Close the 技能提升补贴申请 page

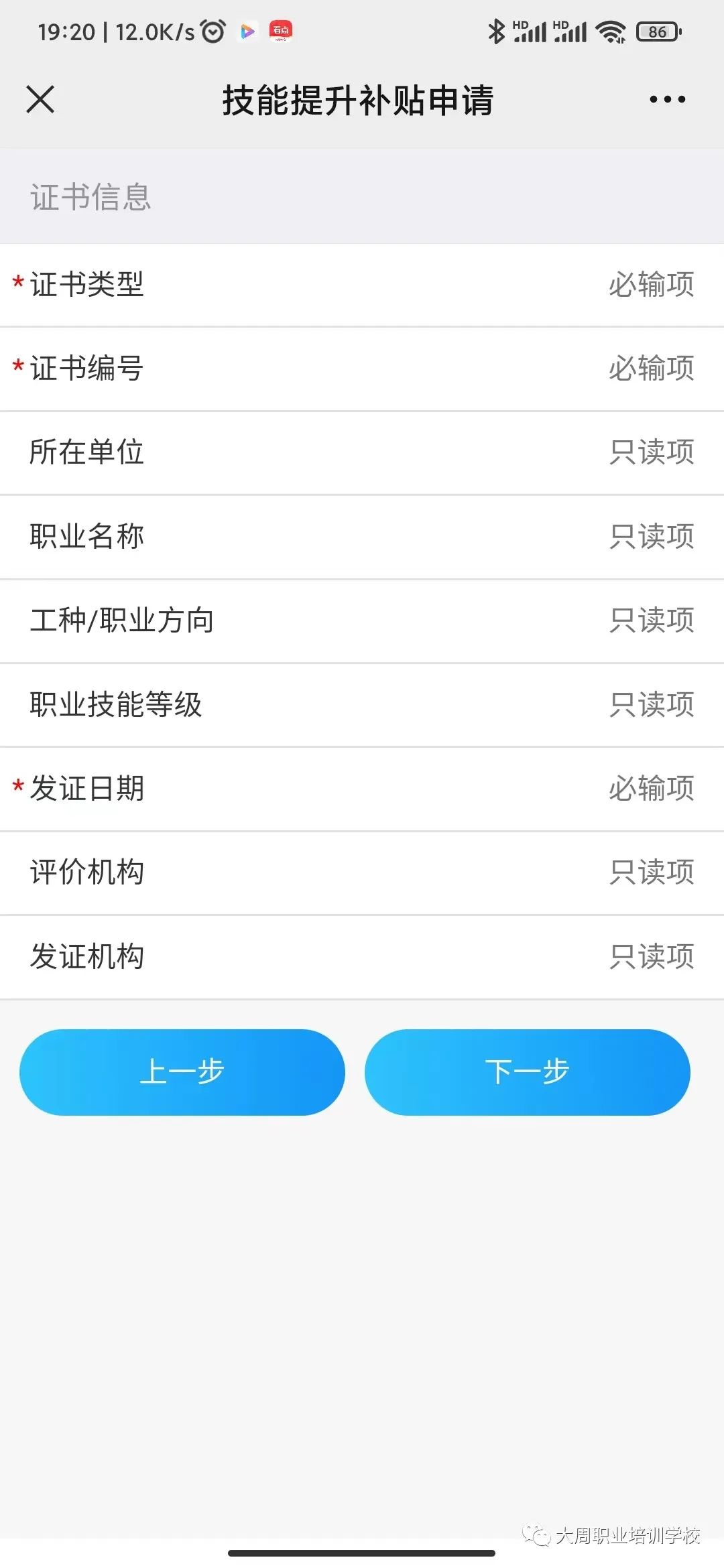40,100
